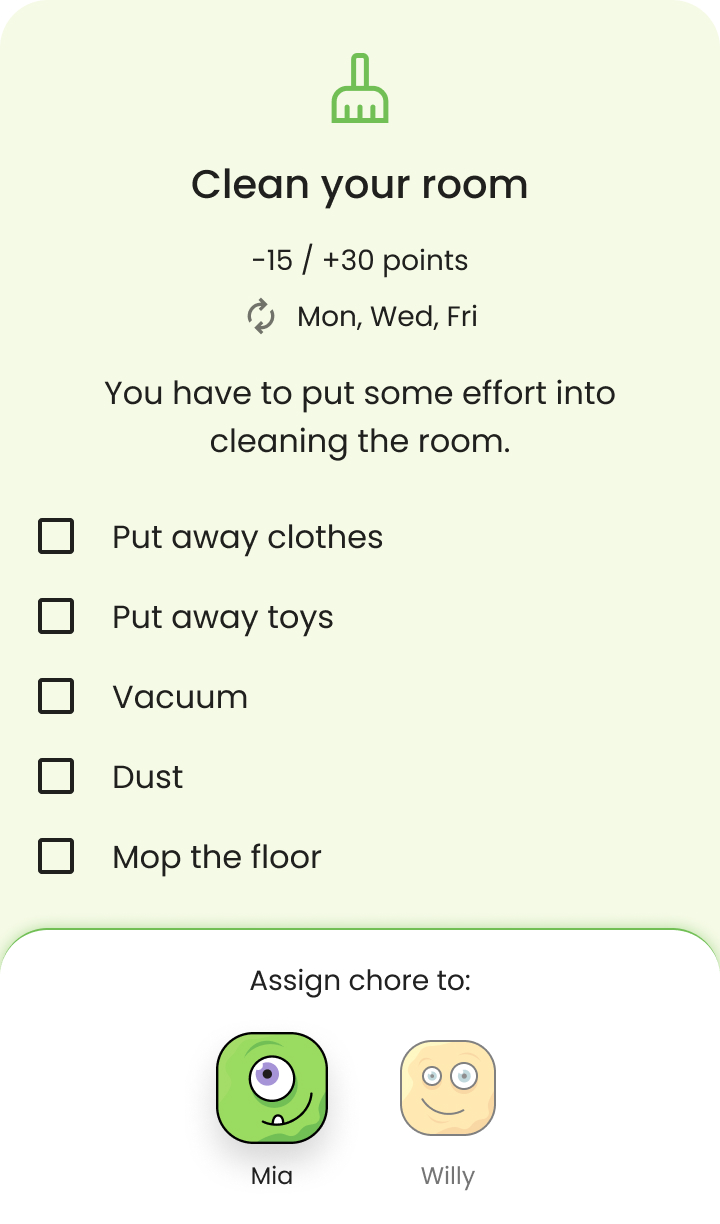Check the Put away clothes checkbox
The width and height of the screenshot is (720, 1224).
tap(56, 536)
